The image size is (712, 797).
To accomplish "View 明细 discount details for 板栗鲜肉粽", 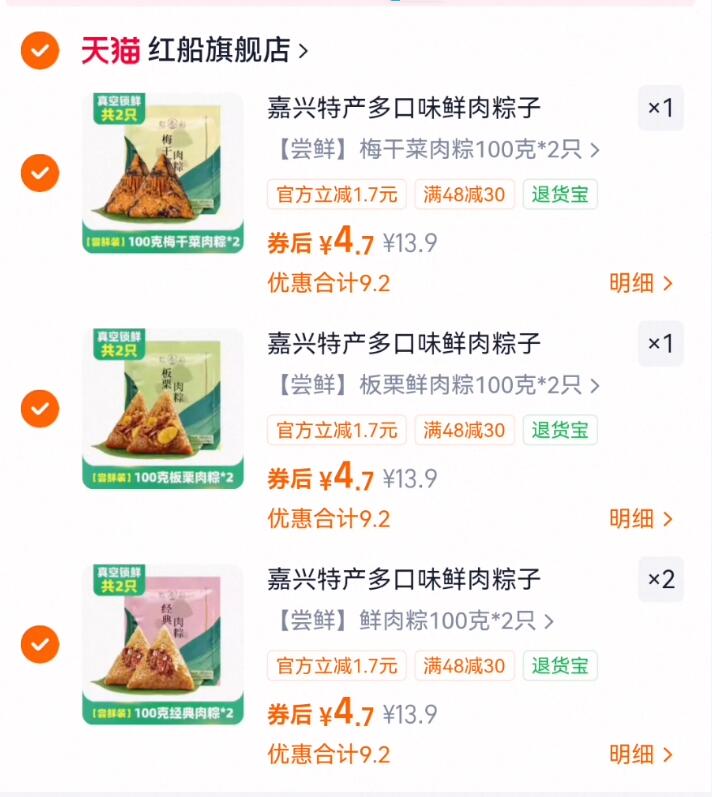I will [x=641, y=519].
